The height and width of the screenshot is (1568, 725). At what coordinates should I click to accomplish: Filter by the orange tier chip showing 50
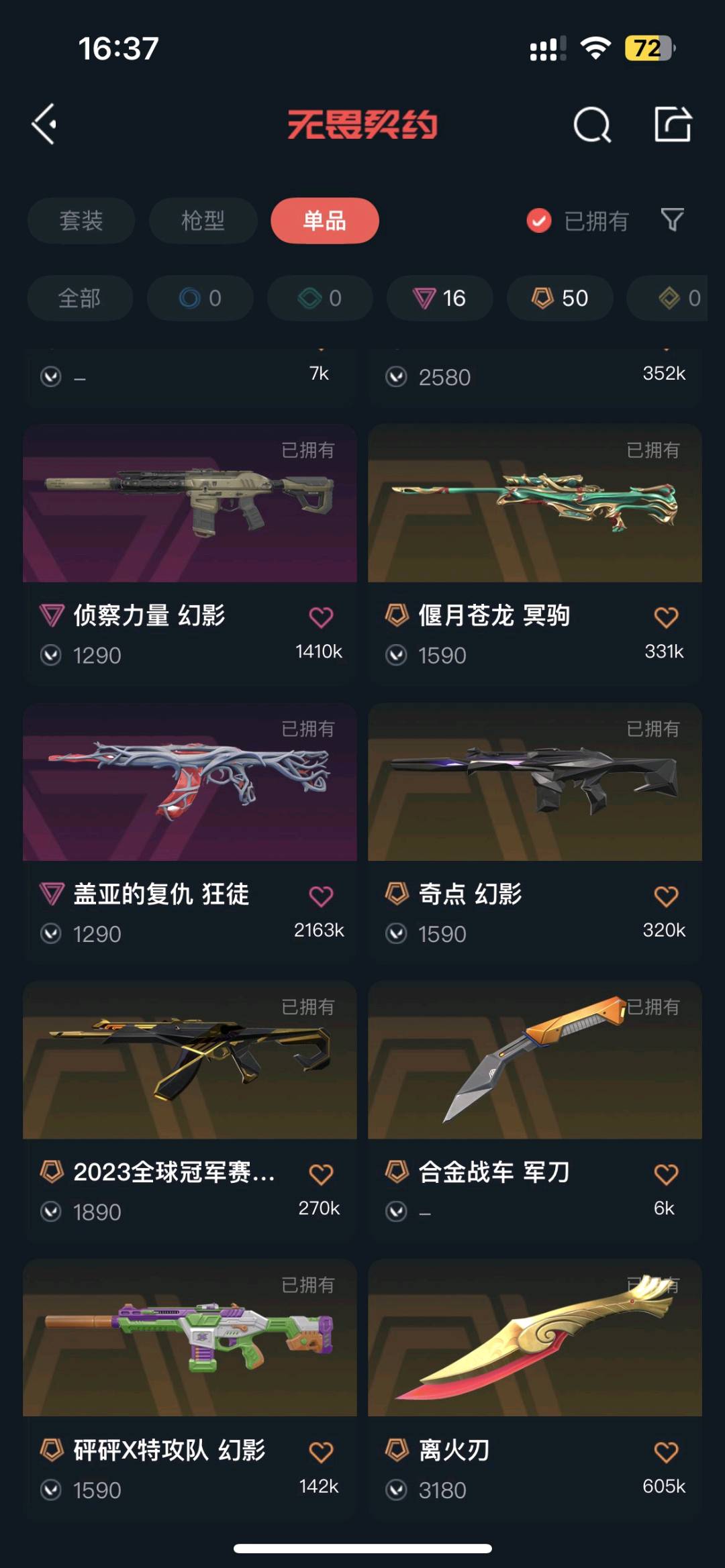click(x=560, y=298)
